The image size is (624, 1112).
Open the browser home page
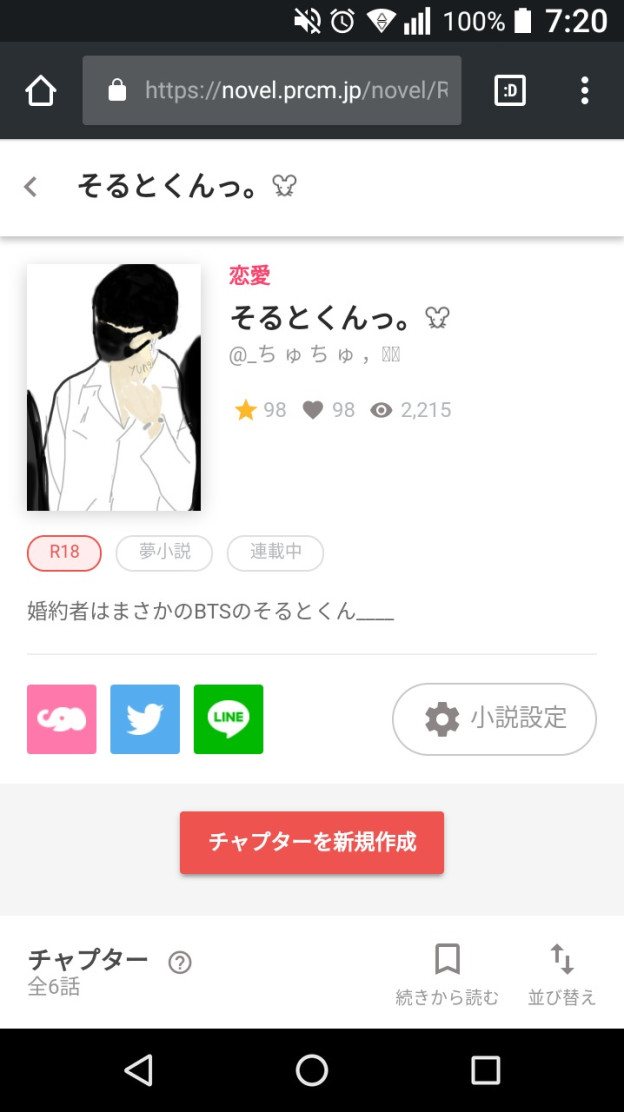(x=41, y=91)
